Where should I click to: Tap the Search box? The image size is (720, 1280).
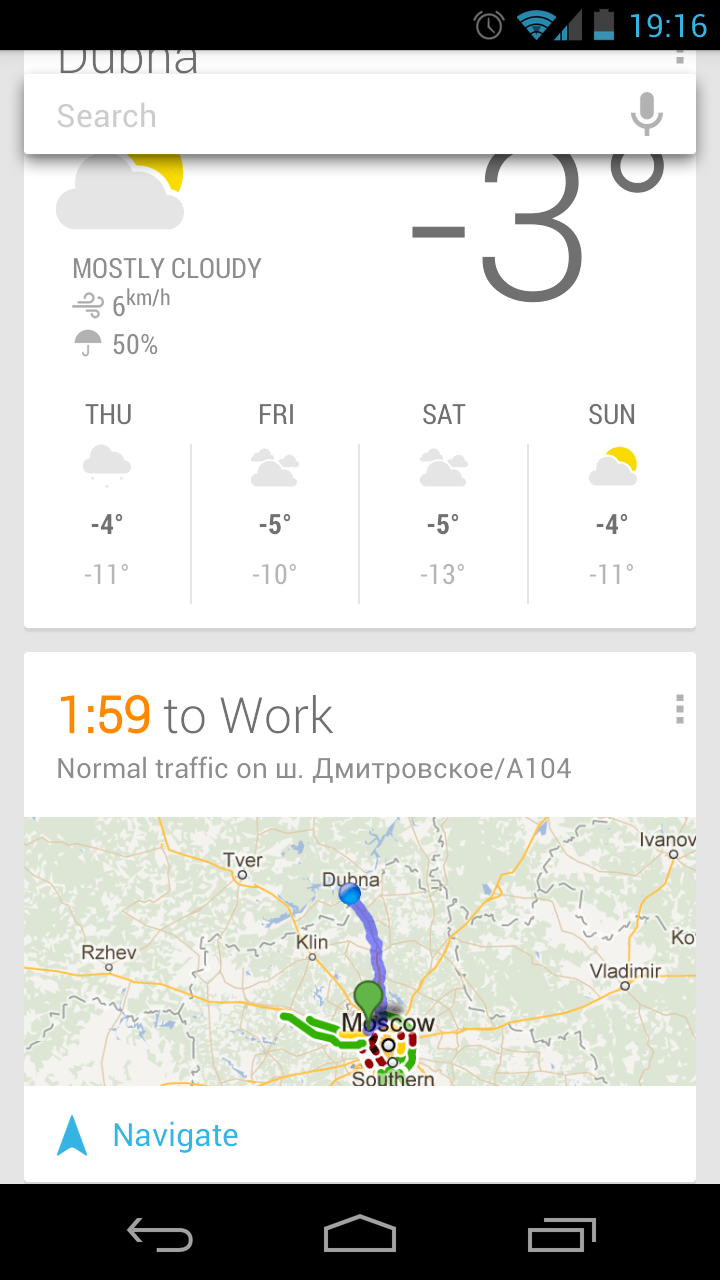pos(320,116)
